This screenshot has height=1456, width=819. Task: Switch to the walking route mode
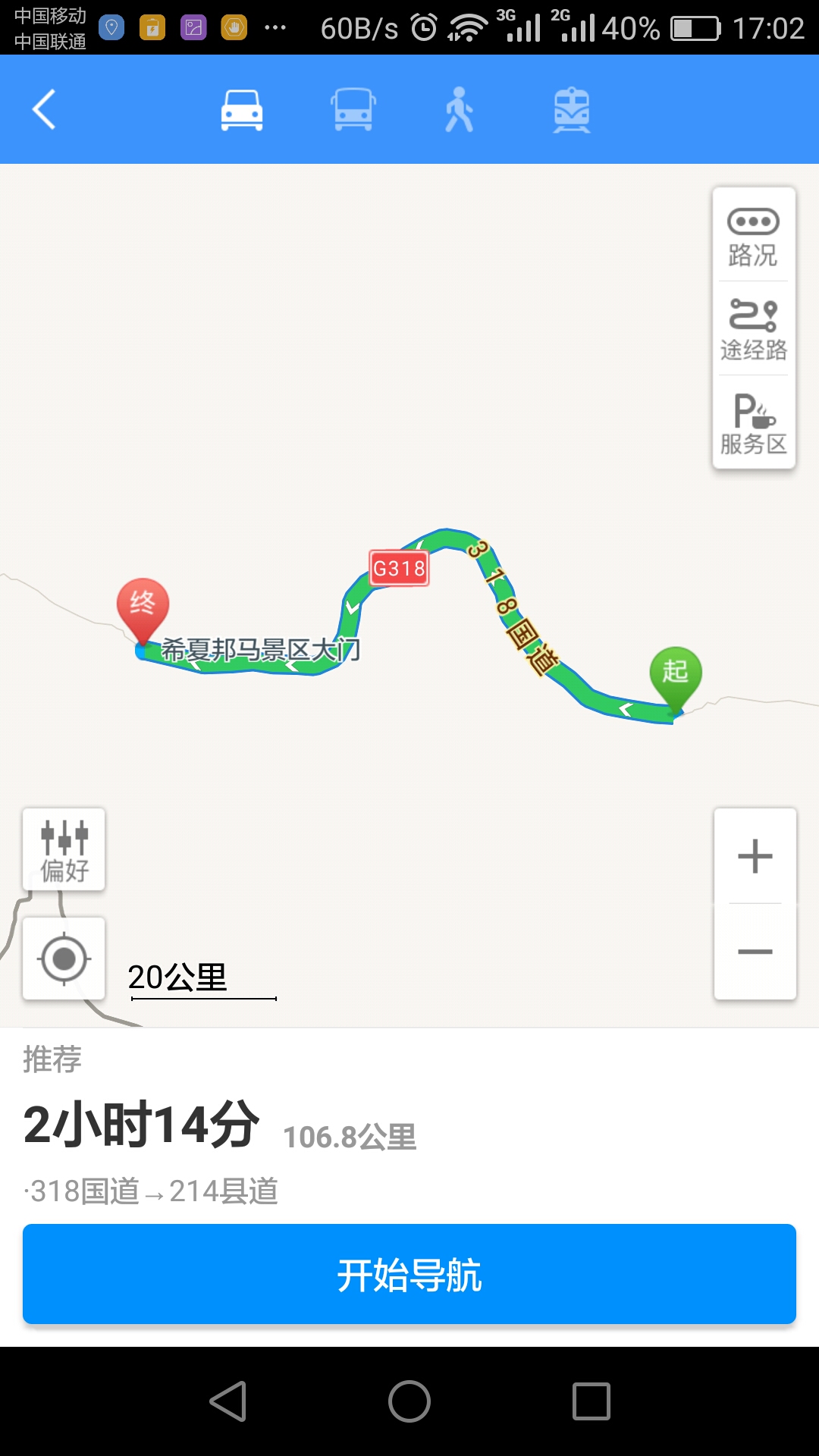(460, 110)
